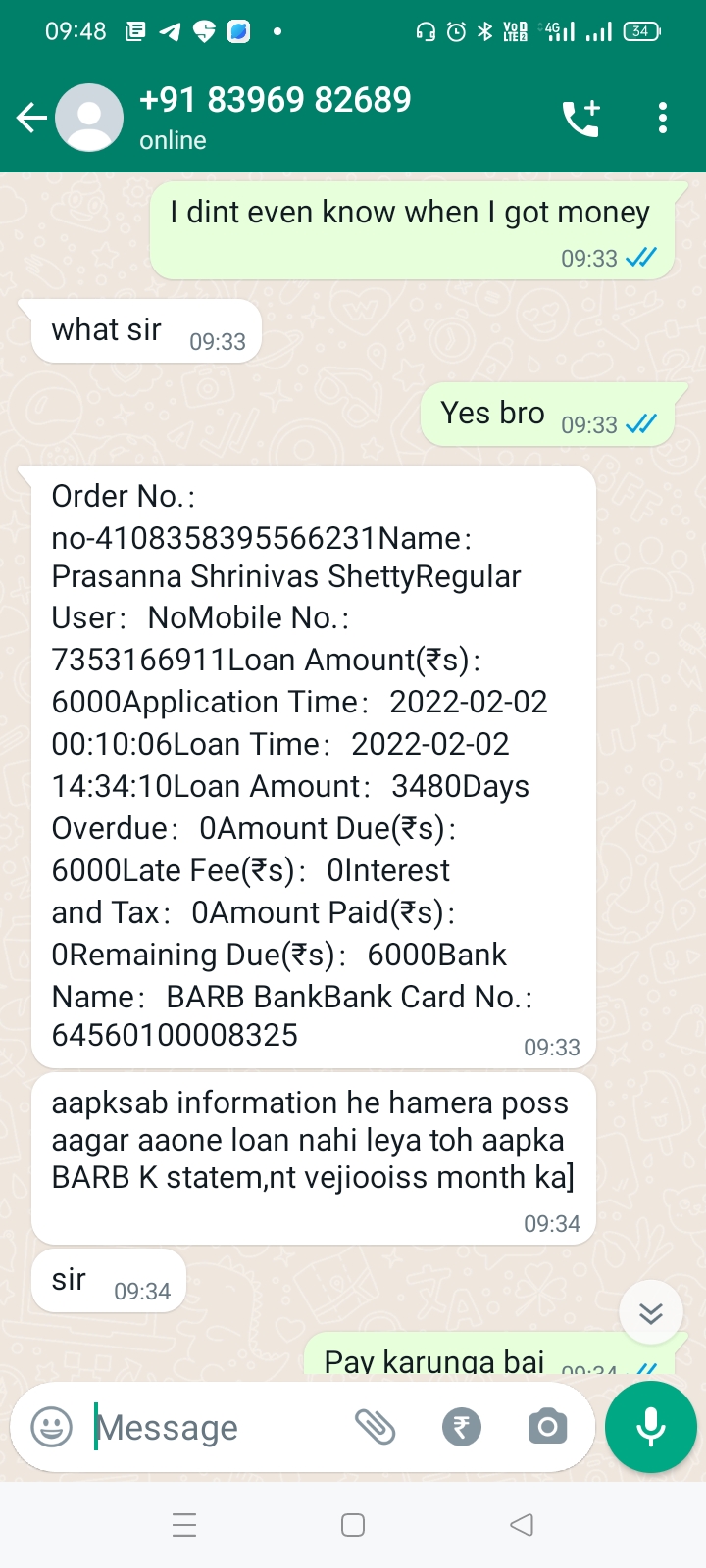
Task: Focus the Message text field
Action: tap(216, 1427)
